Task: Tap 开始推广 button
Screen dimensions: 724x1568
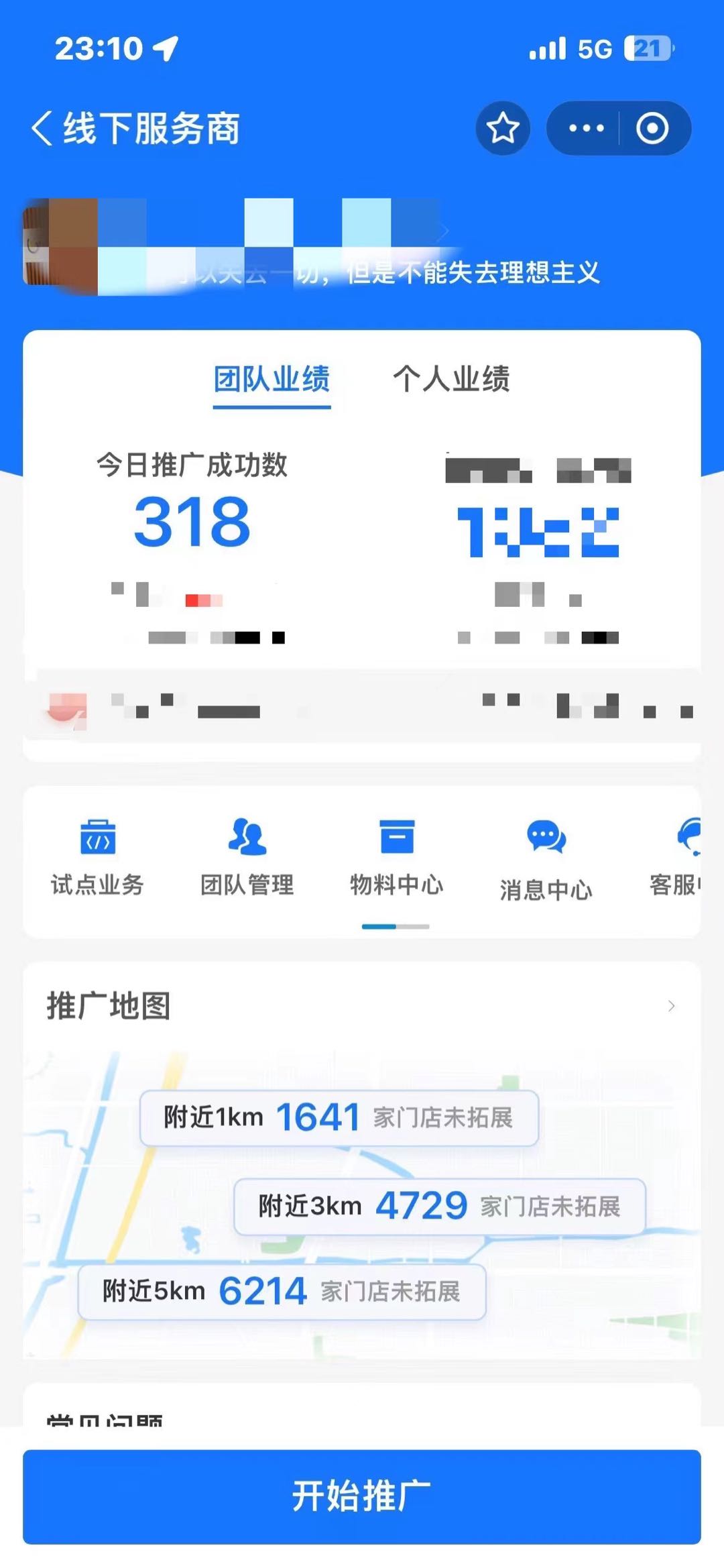Action: pyautogui.click(x=362, y=1497)
